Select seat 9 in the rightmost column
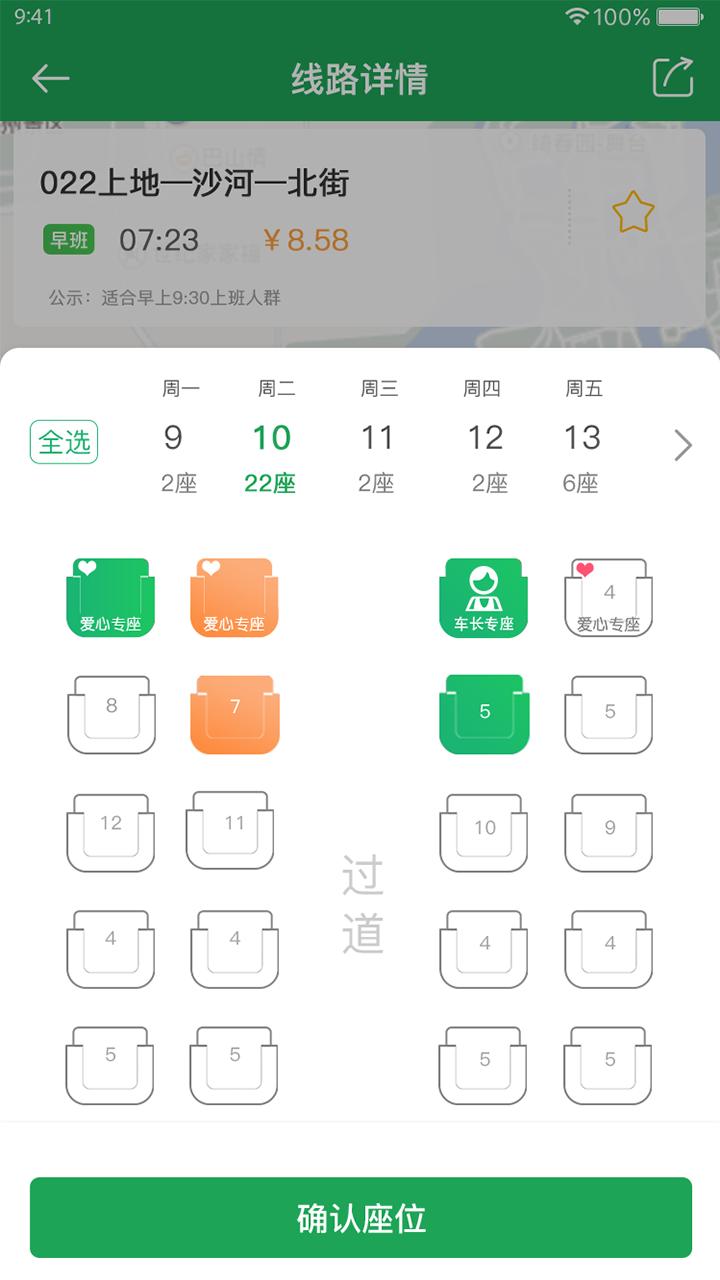 point(608,831)
